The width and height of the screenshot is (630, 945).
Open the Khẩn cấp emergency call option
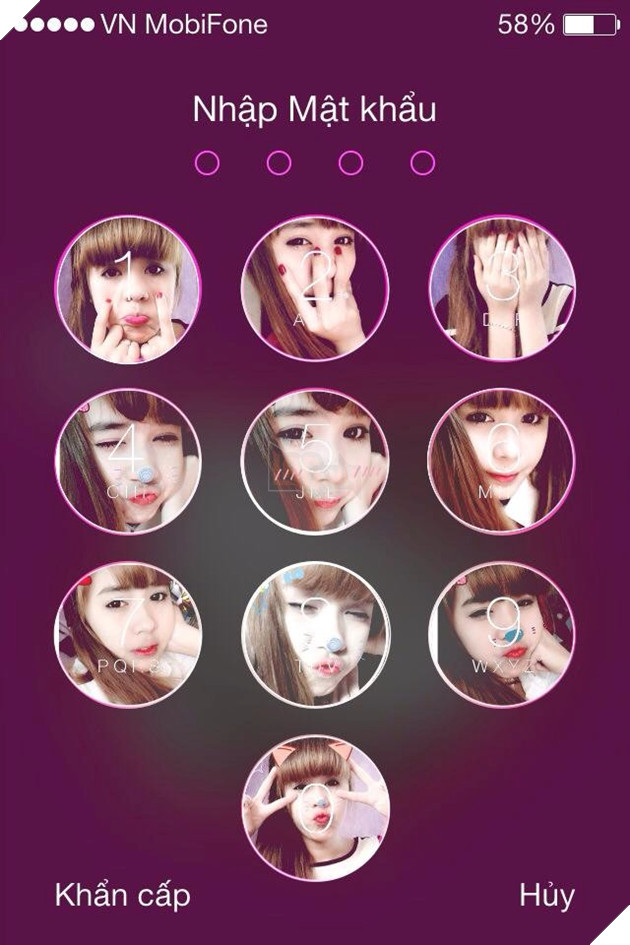click(122, 895)
